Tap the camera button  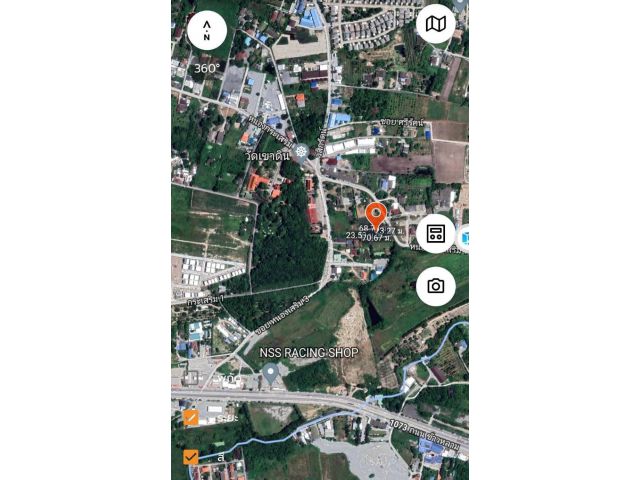[x=435, y=286]
